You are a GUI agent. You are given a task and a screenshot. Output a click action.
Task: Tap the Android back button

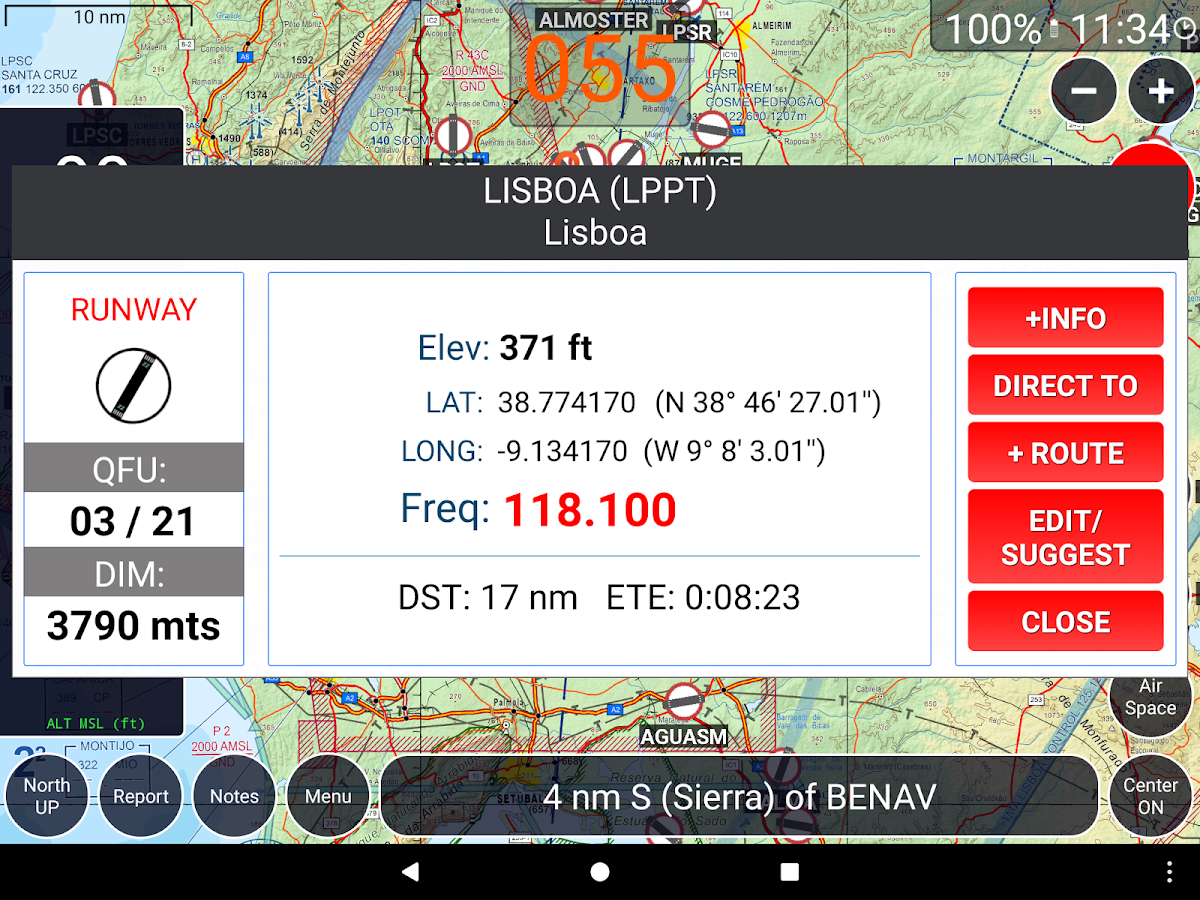410,872
